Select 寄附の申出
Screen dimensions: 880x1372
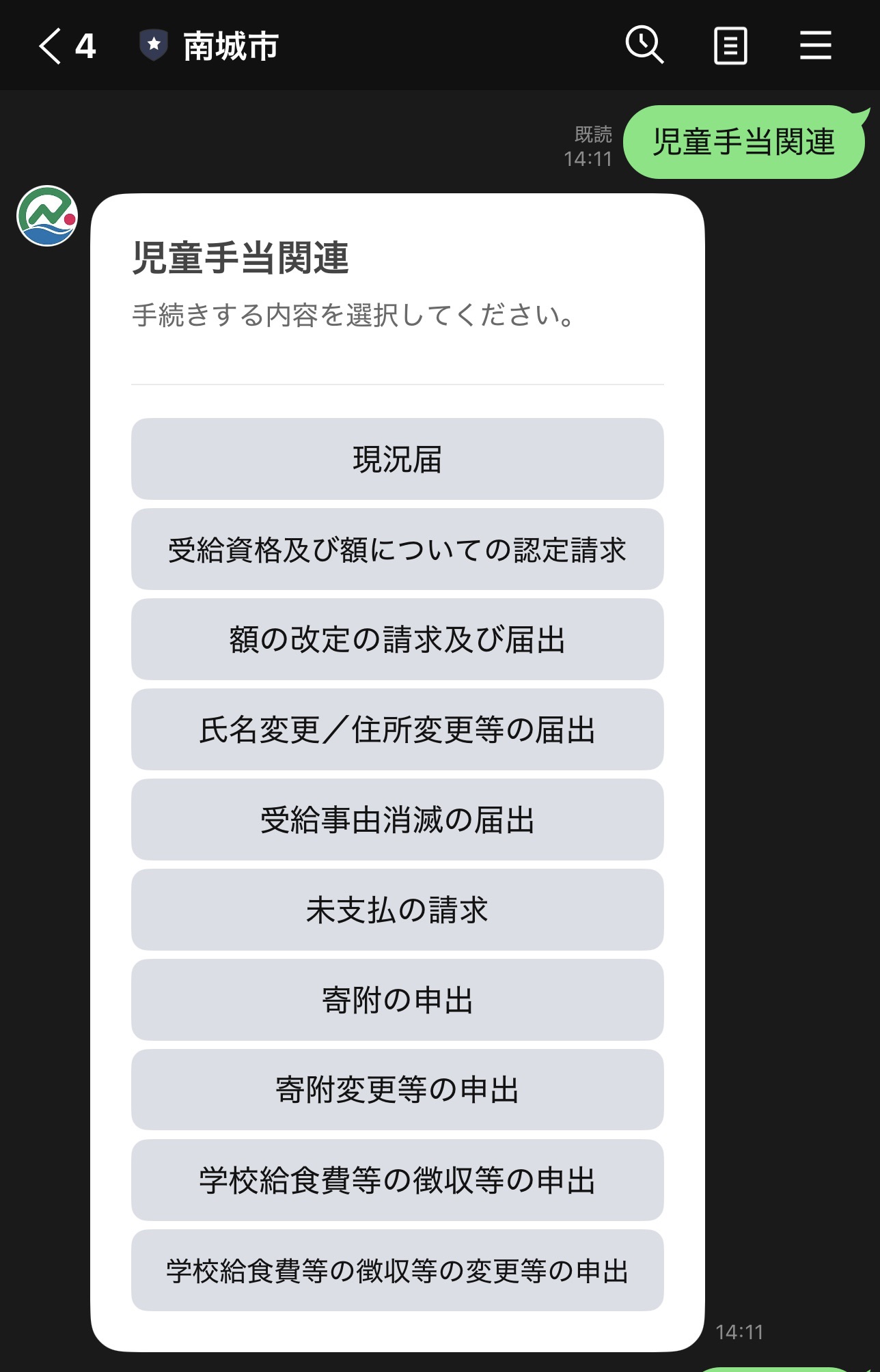[x=397, y=1000]
